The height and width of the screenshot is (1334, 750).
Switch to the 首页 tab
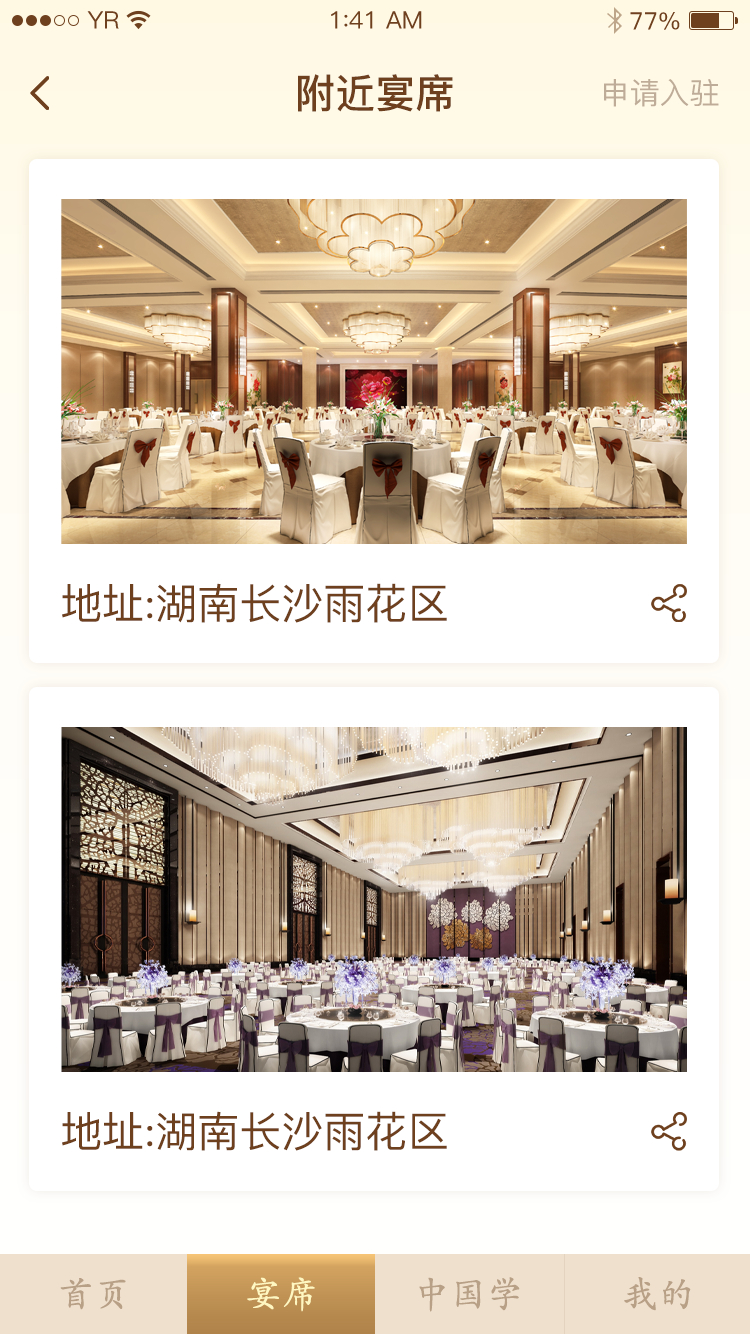(x=94, y=1294)
